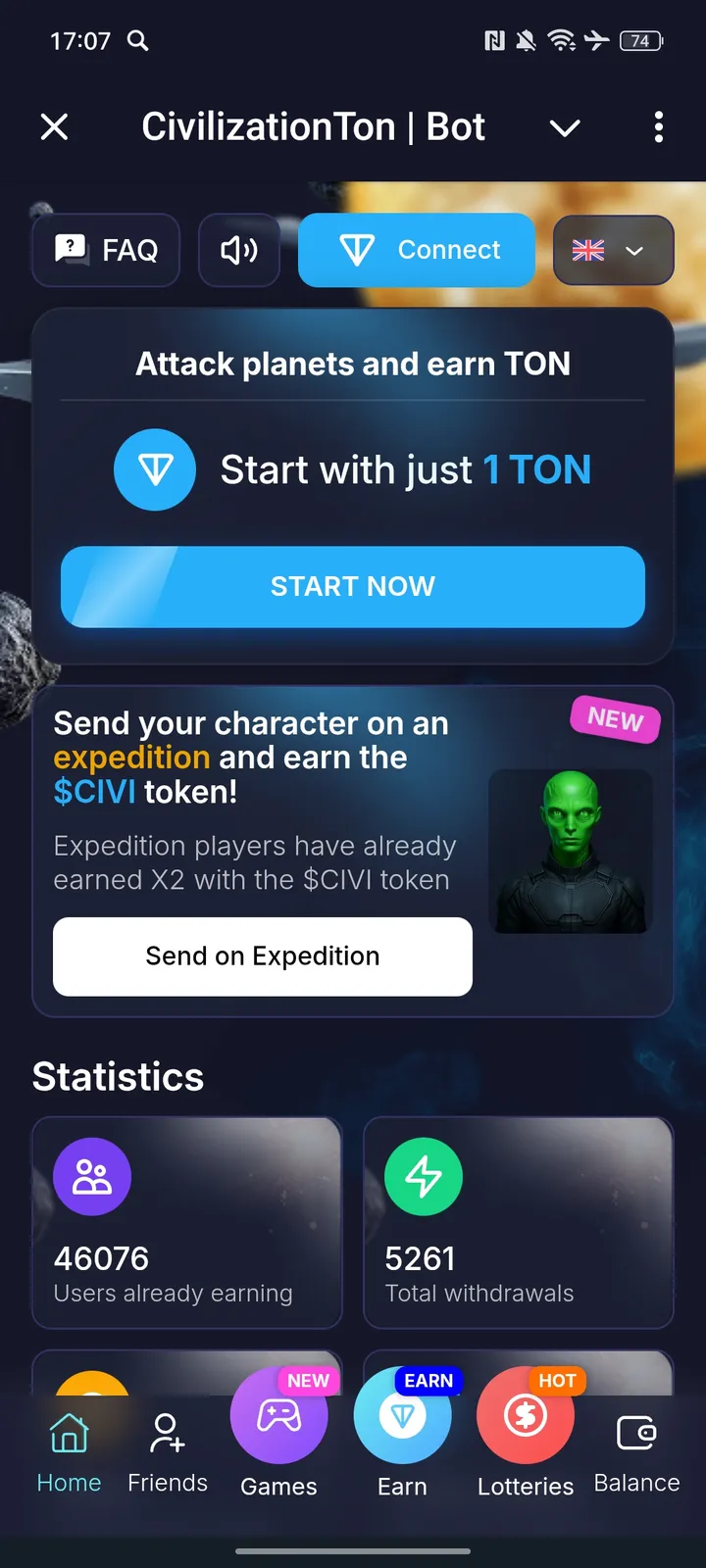This screenshot has height=1568, width=706.
Task: Expand the CivilizationTon bot title chevron
Action: coord(565,127)
